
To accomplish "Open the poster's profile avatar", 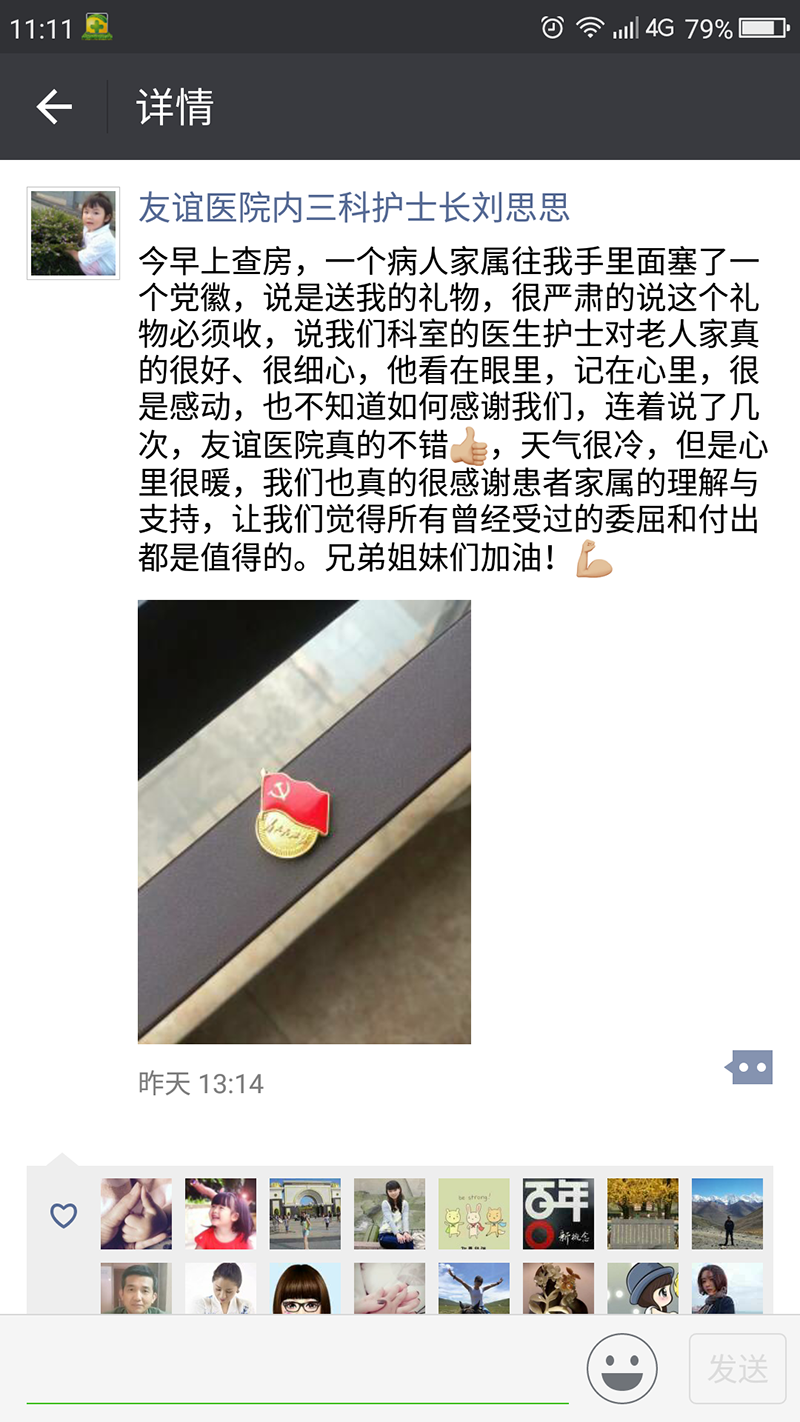I will pos(73,233).
